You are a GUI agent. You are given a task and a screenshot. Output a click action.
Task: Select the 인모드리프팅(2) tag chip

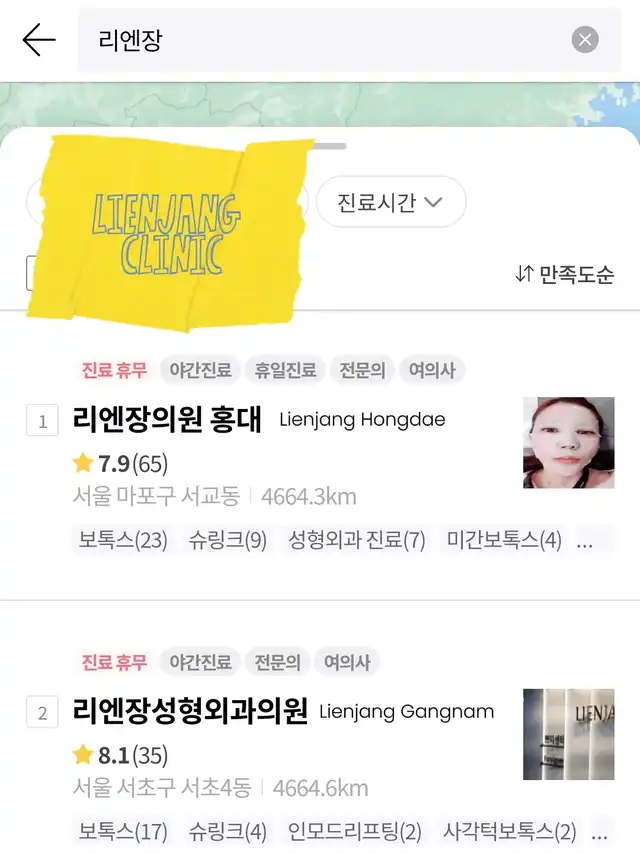[355, 831]
